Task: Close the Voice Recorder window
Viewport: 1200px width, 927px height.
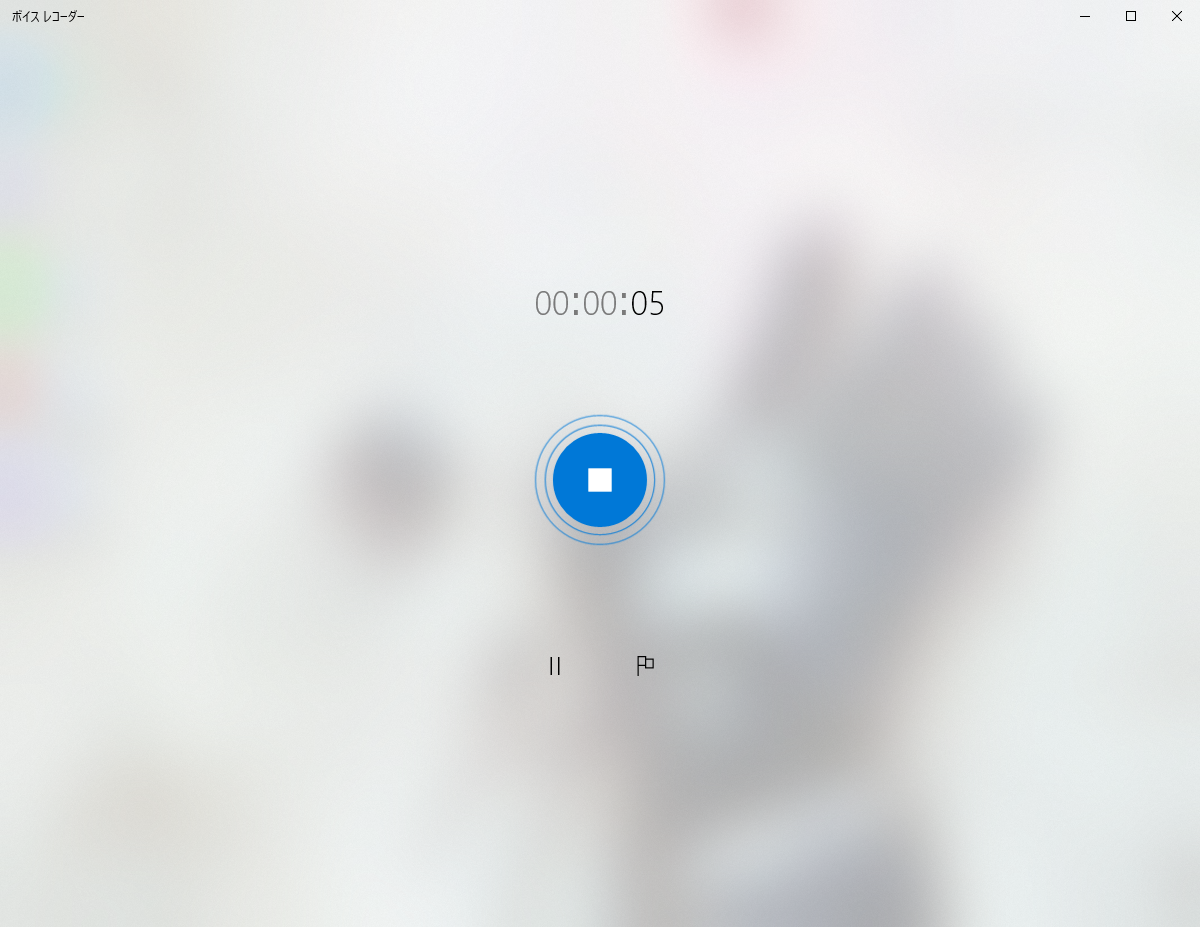Action: [1177, 16]
